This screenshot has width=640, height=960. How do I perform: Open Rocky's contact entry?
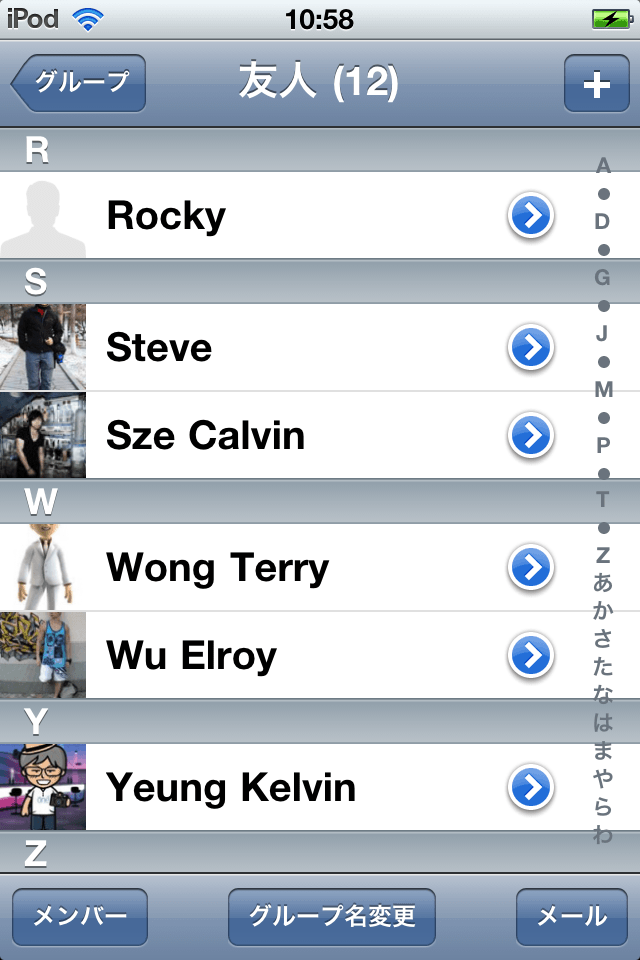[250, 216]
